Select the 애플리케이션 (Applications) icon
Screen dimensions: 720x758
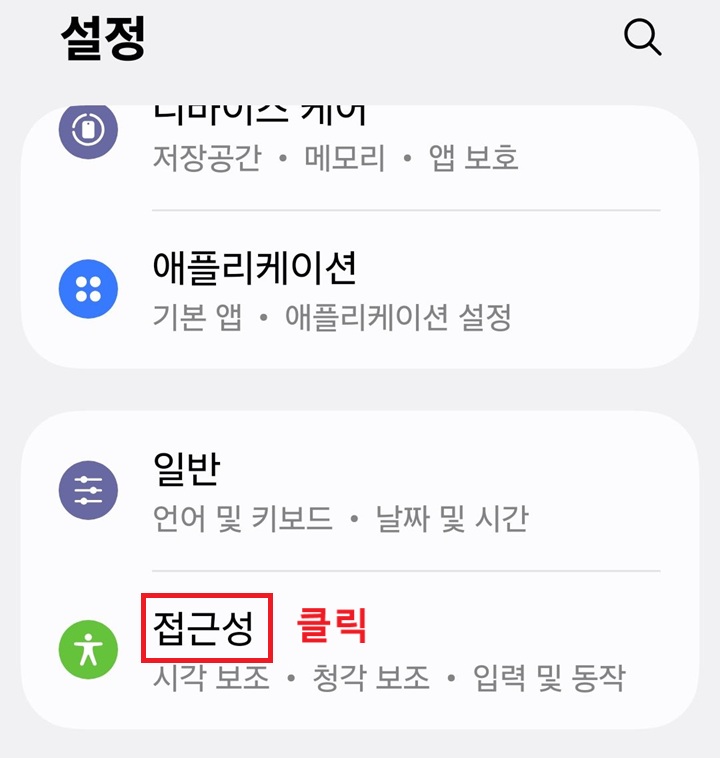(88, 287)
